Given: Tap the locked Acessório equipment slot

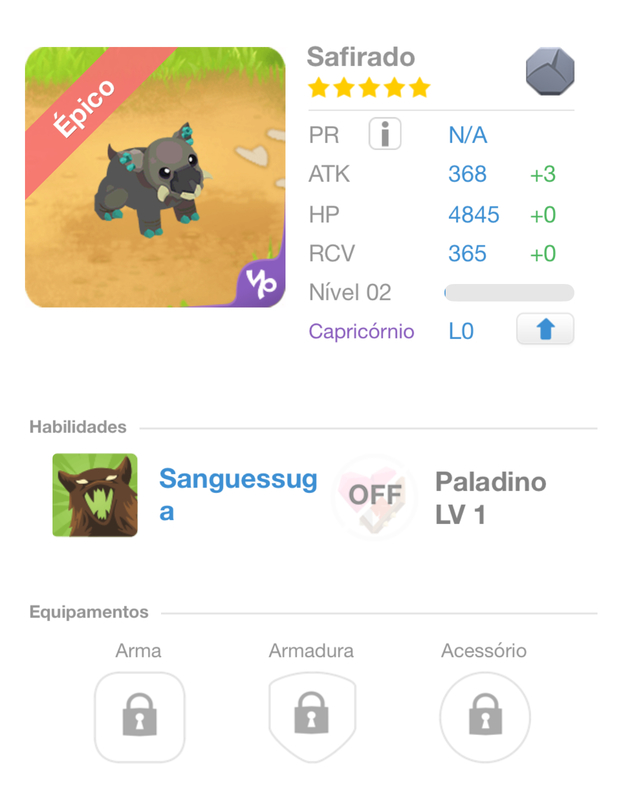Looking at the screenshot, I should click(x=484, y=717).
